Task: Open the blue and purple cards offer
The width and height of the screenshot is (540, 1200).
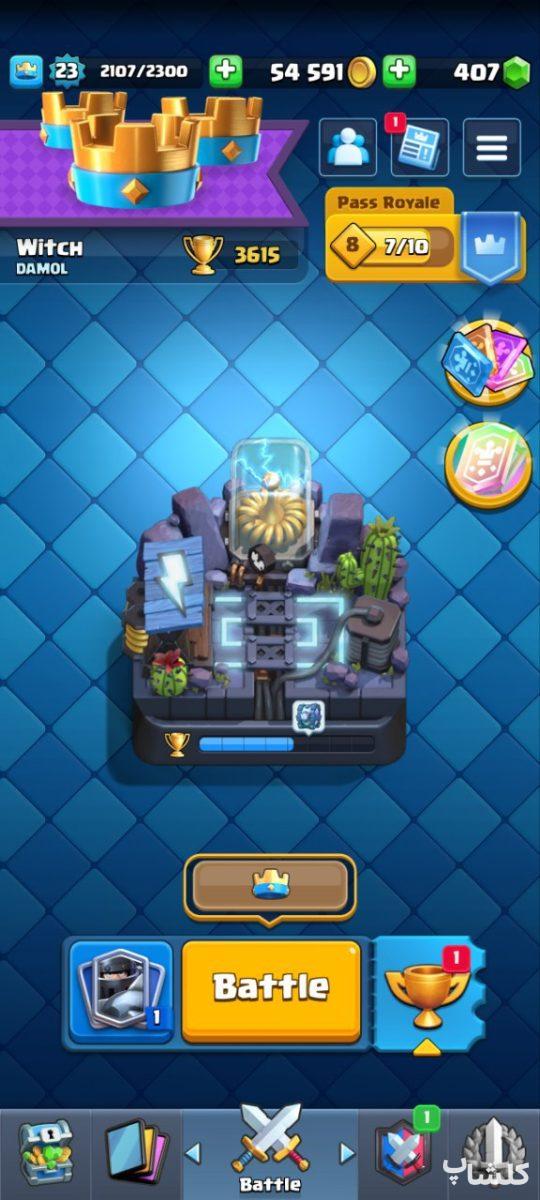Action: pyautogui.click(x=489, y=361)
